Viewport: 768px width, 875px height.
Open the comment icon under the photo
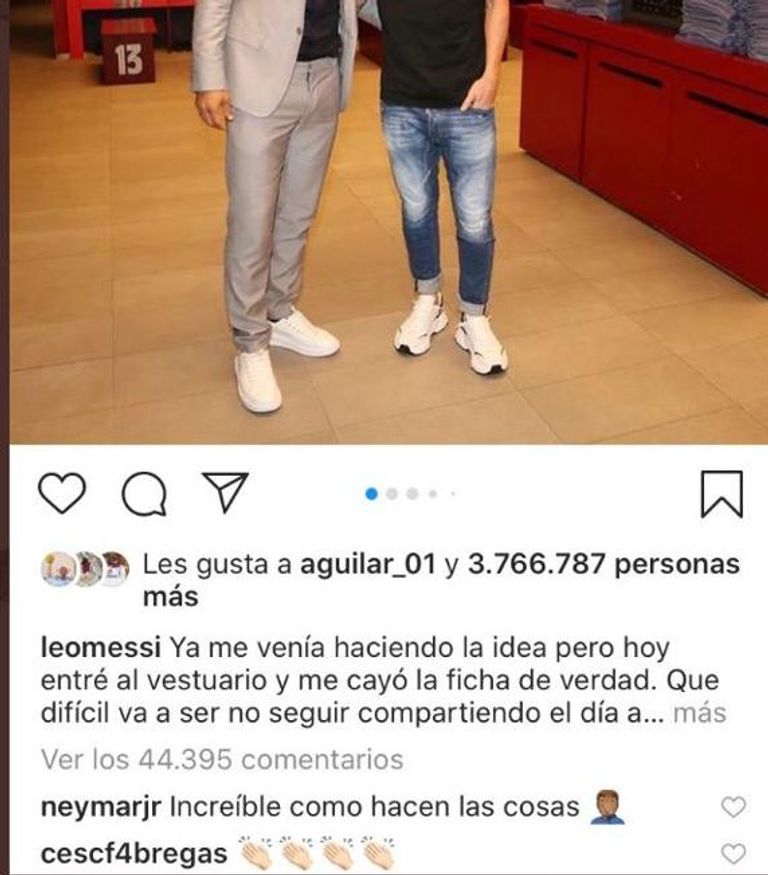tap(143, 493)
